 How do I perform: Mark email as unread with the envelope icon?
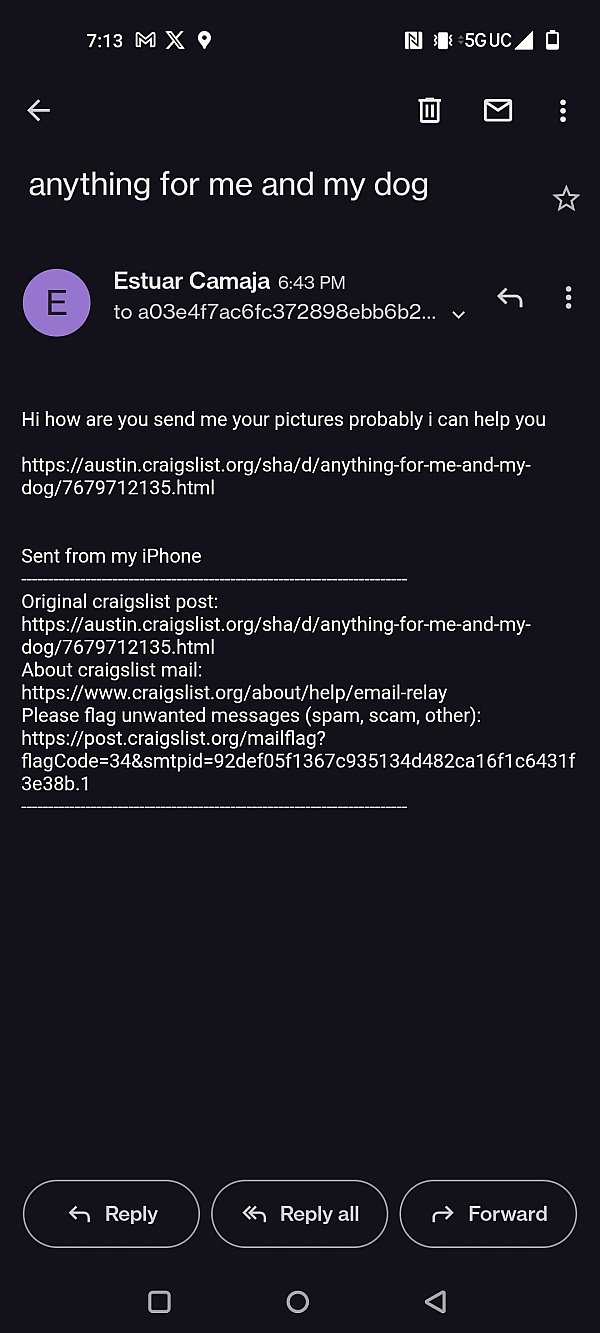point(498,110)
